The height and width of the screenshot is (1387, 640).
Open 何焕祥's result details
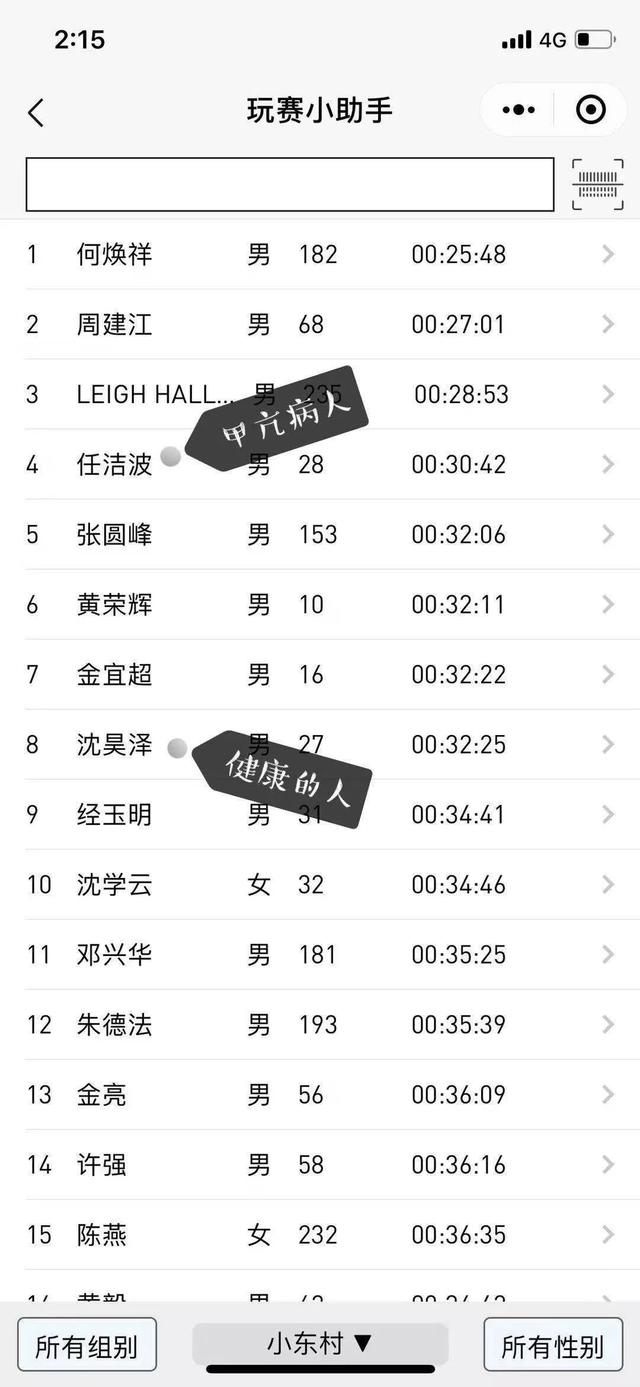[320, 255]
